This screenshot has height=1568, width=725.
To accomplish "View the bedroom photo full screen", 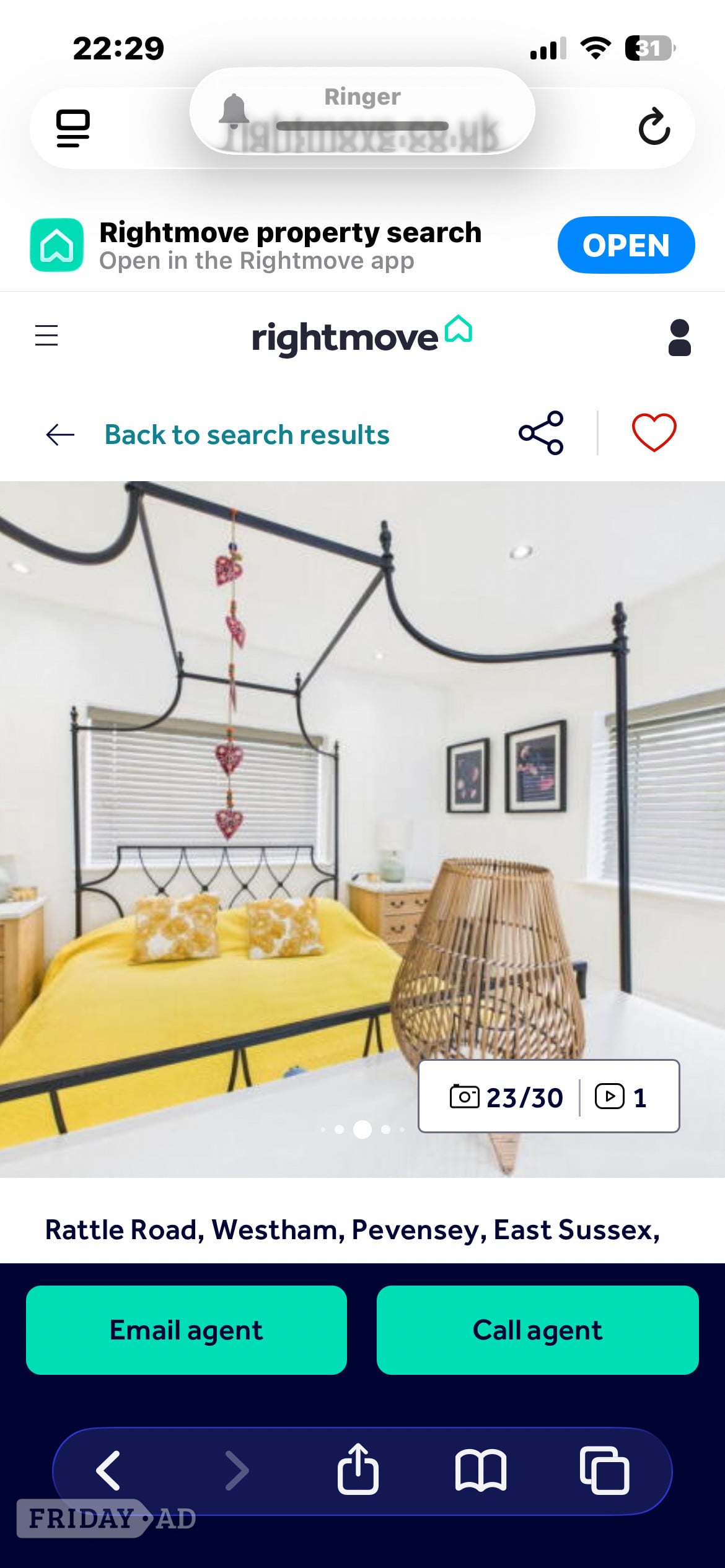I will (x=362, y=829).
